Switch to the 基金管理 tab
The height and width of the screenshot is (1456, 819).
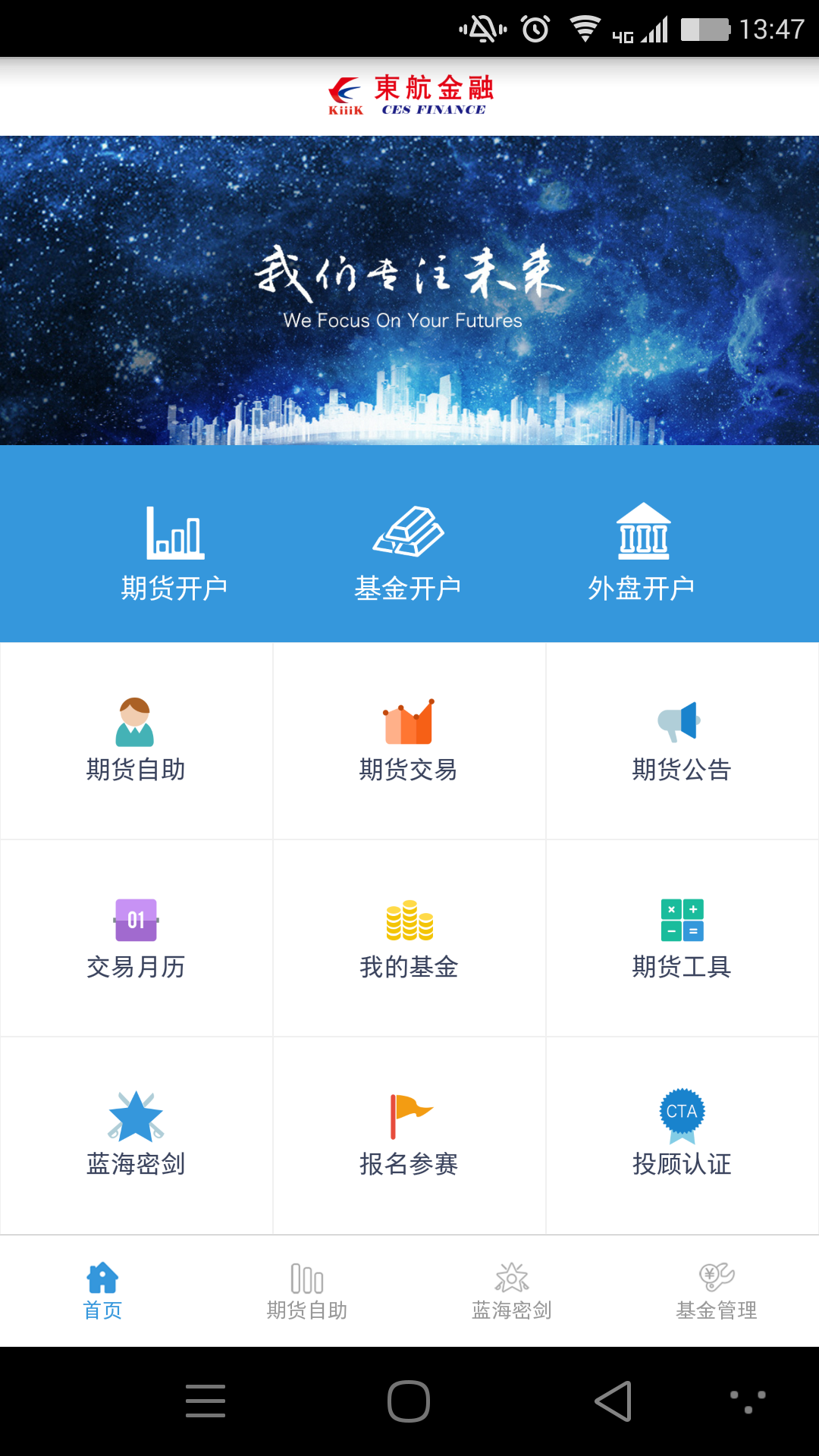(717, 1291)
